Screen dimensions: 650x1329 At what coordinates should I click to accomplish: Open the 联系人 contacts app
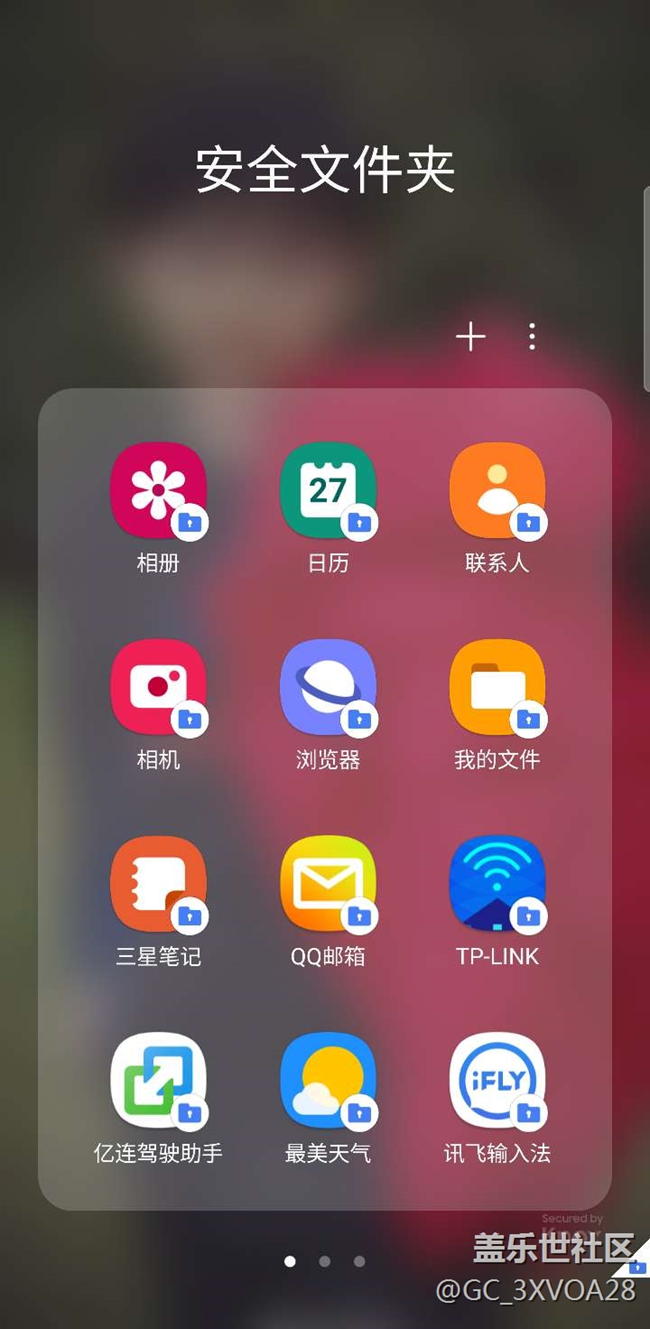click(x=497, y=490)
